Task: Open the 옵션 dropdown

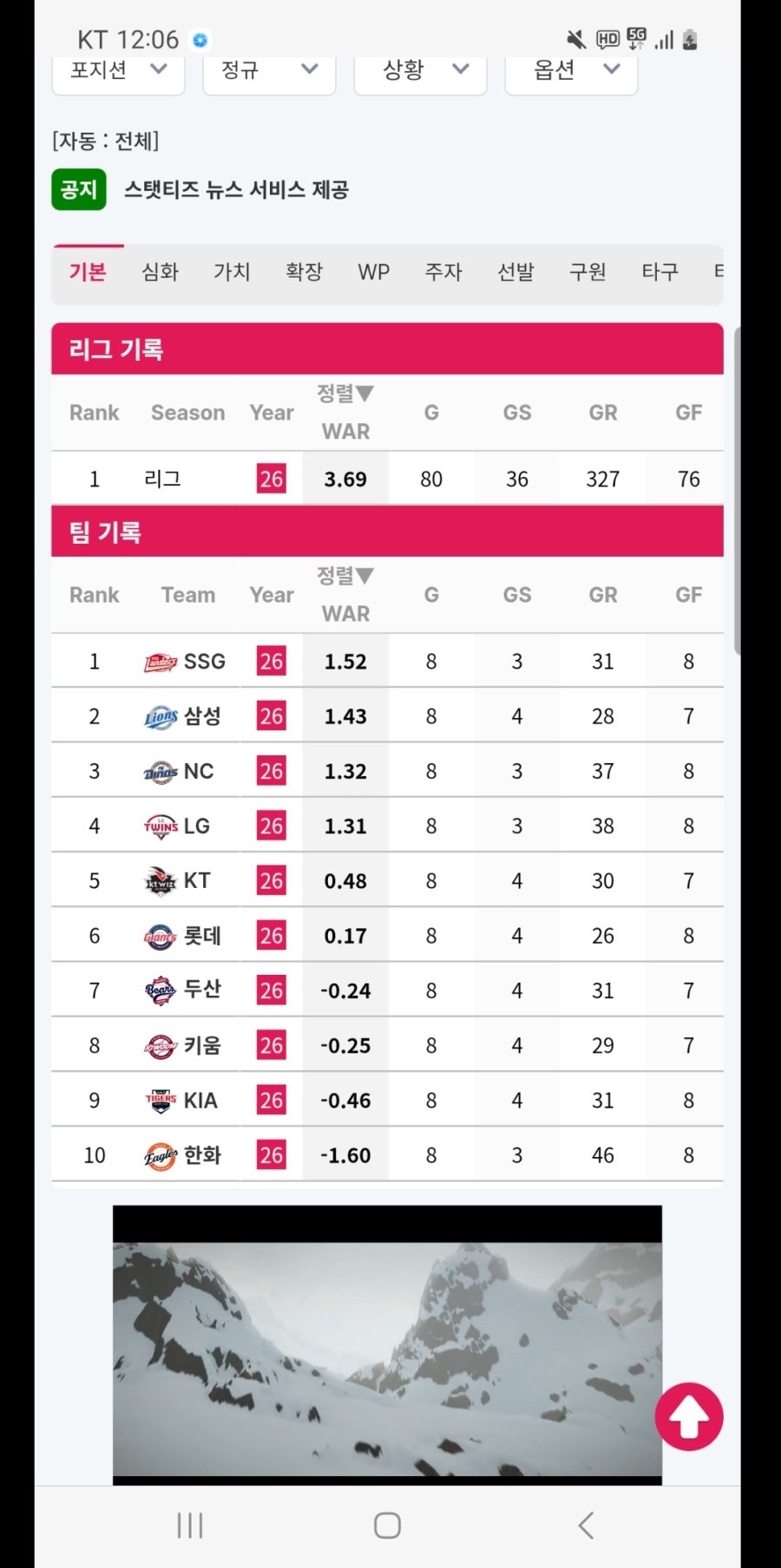Action: point(571,72)
